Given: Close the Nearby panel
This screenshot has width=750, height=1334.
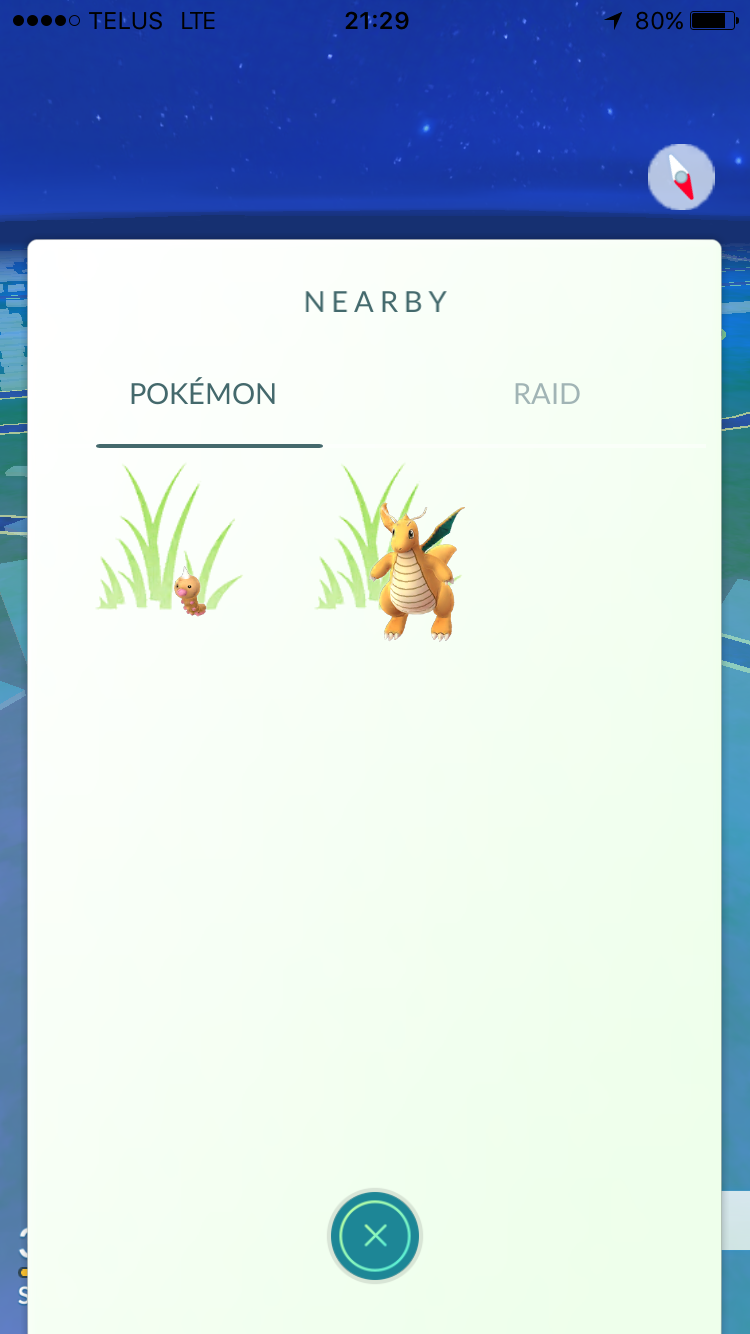Looking at the screenshot, I should click(375, 1236).
